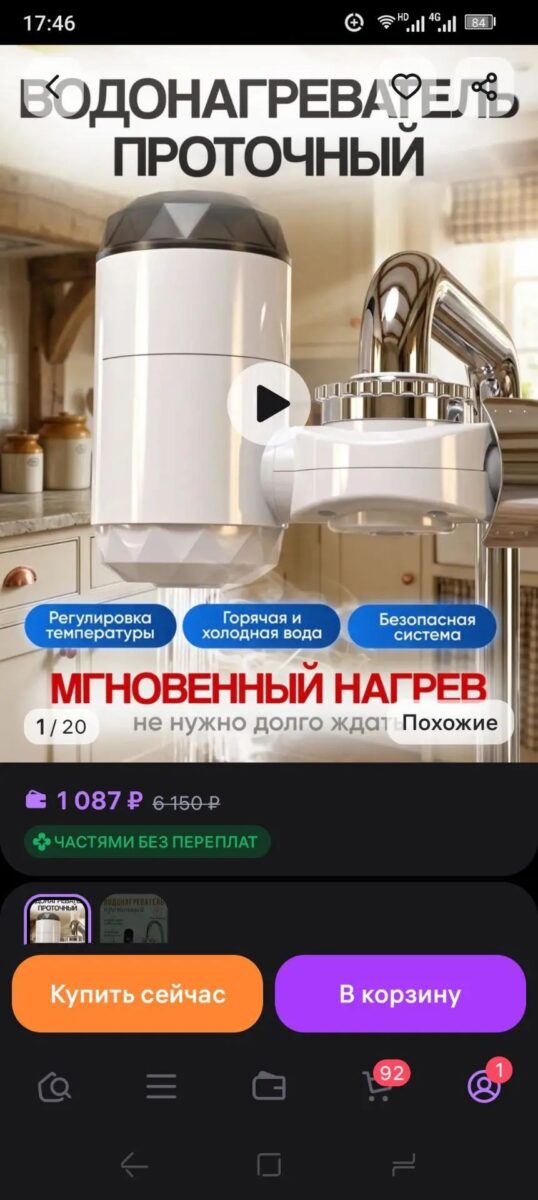Go back using the top arrow
Image resolution: width=538 pixels, height=1200 pixels.
point(53,87)
